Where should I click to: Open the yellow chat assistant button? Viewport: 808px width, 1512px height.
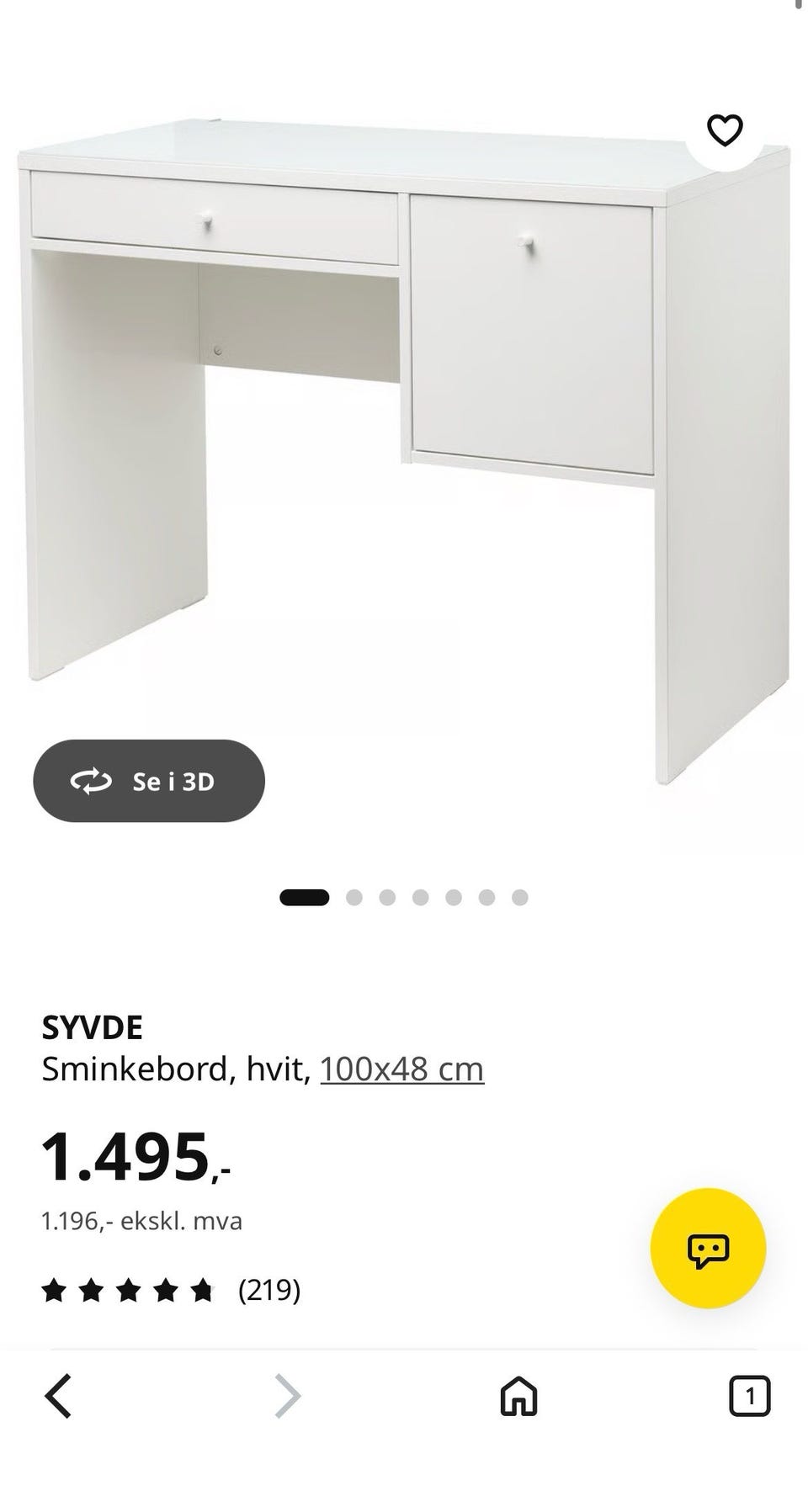tap(708, 1248)
